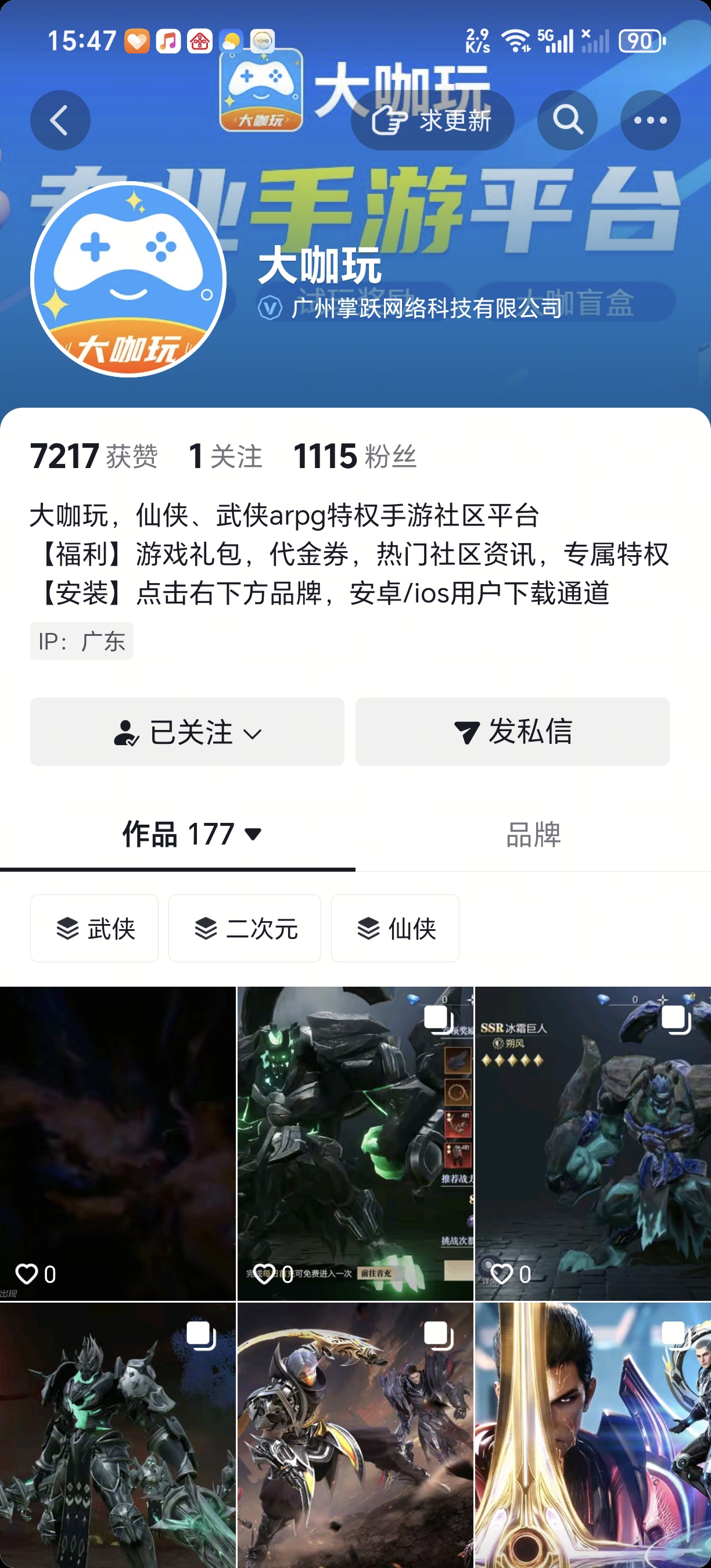Switch to the 品牌 tab
This screenshot has width=711, height=1568.
[533, 834]
